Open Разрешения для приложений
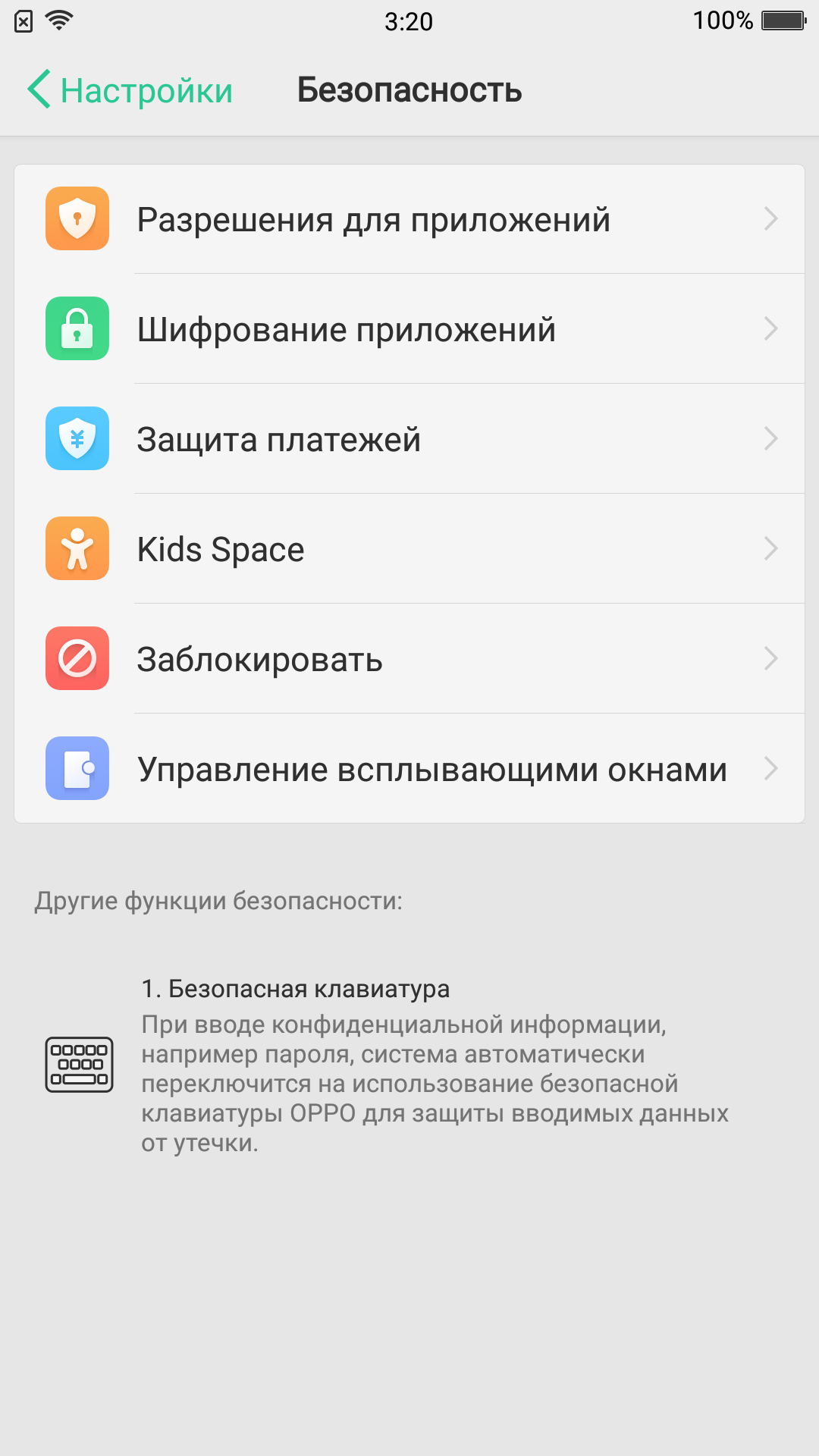 point(409,219)
